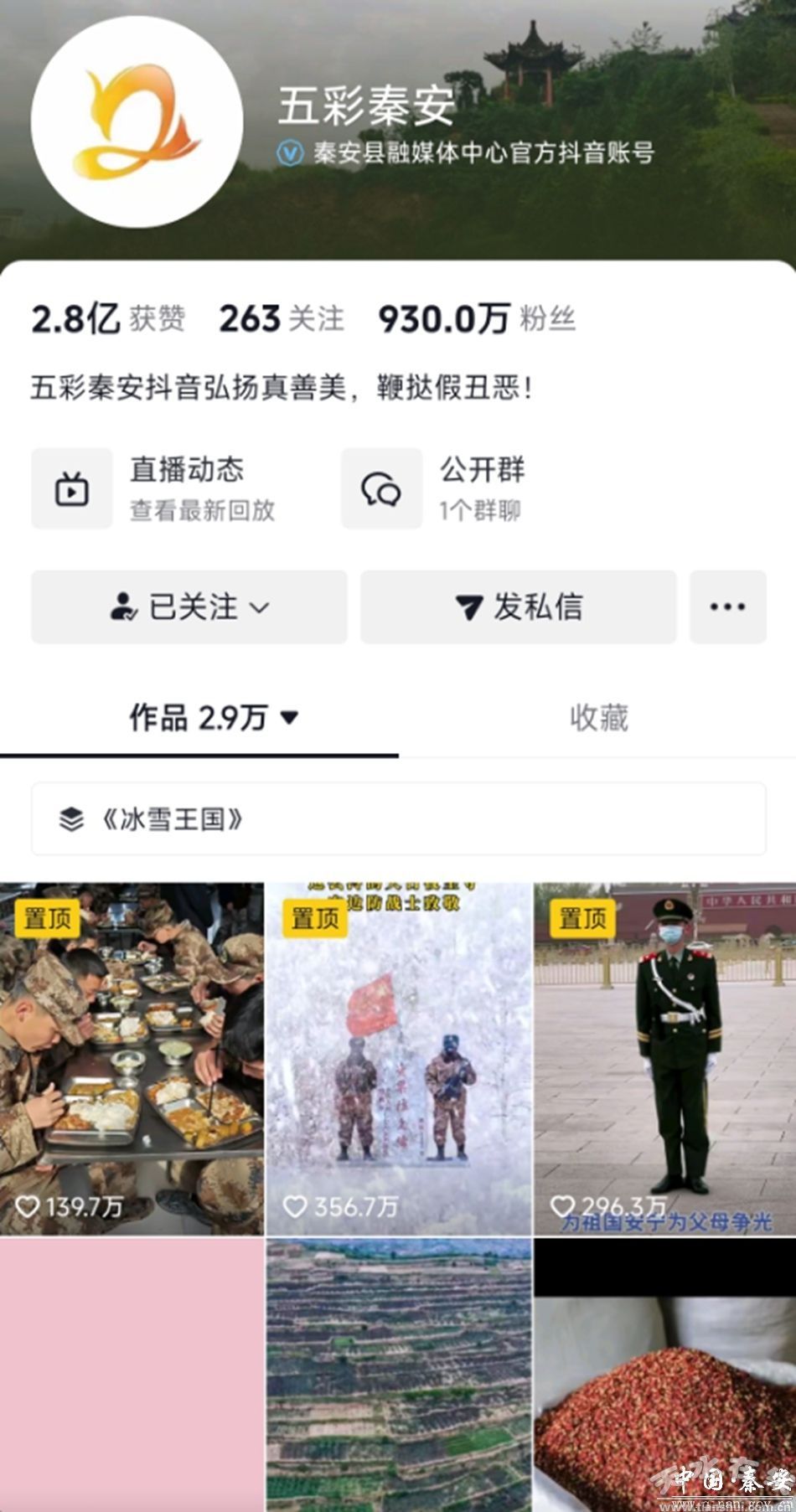Image resolution: width=796 pixels, height=1512 pixels.
Task: Open the terraced hillside video
Action: pos(399,1374)
